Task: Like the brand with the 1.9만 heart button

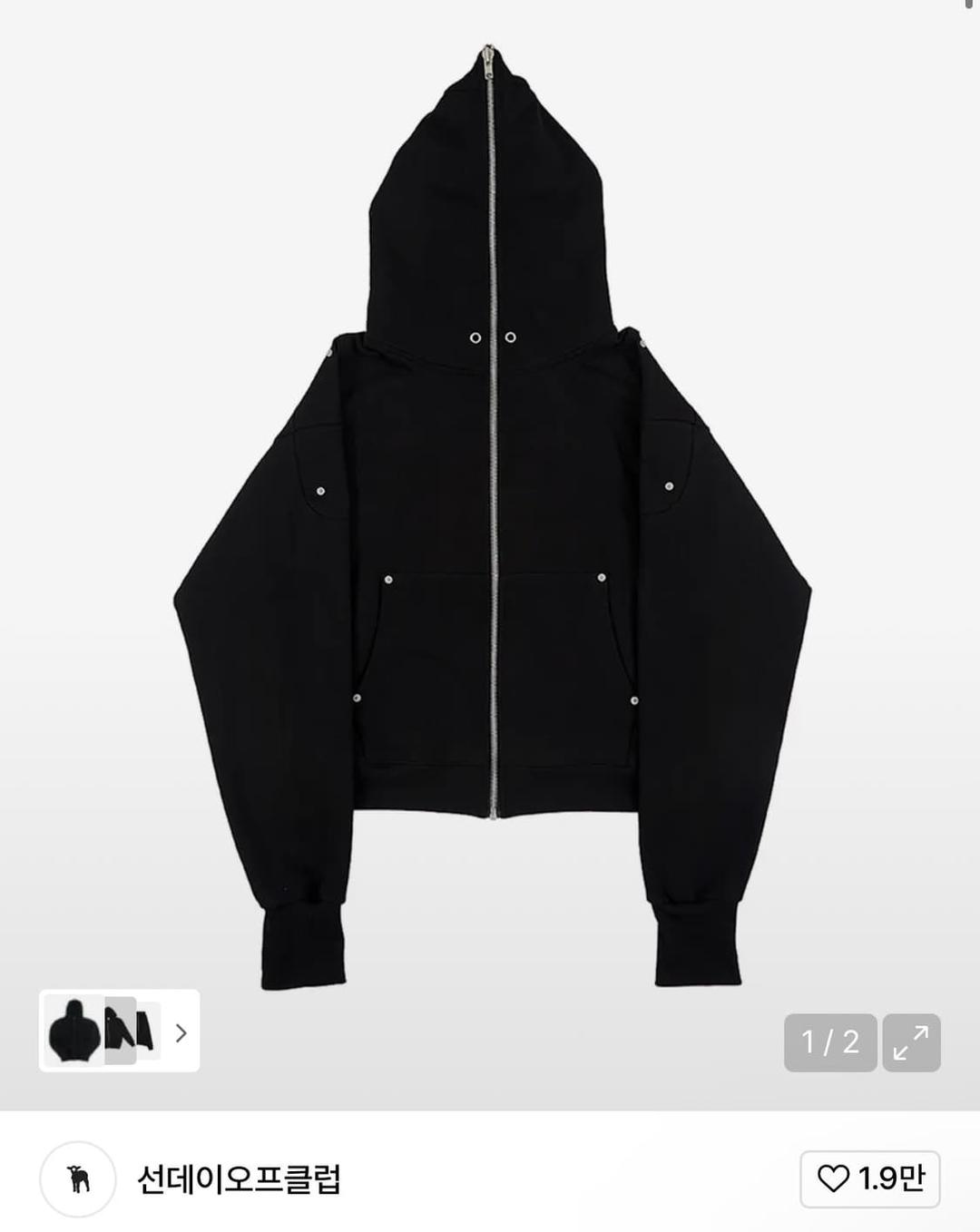Action: click(x=869, y=1178)
